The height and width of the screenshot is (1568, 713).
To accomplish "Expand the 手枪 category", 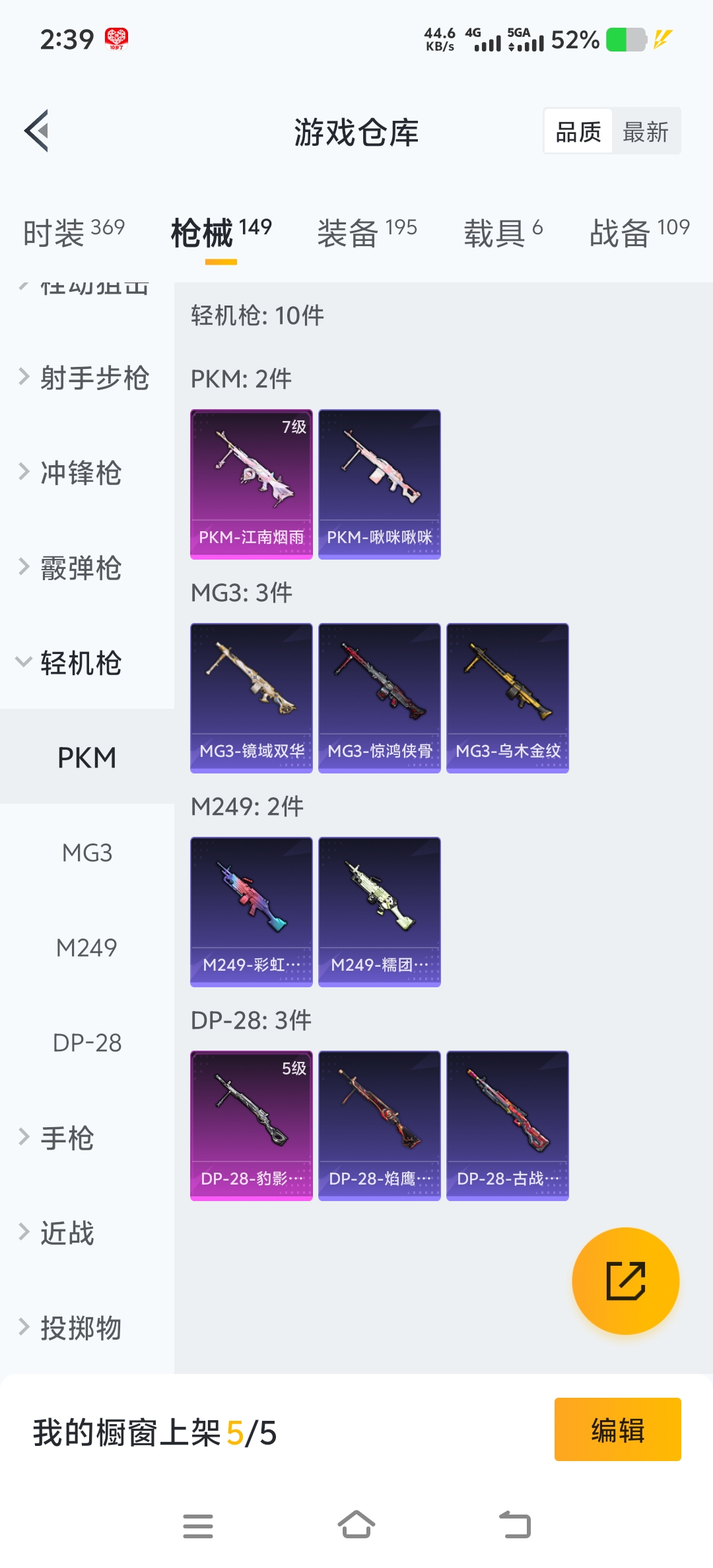I will tap(66, 1138).
